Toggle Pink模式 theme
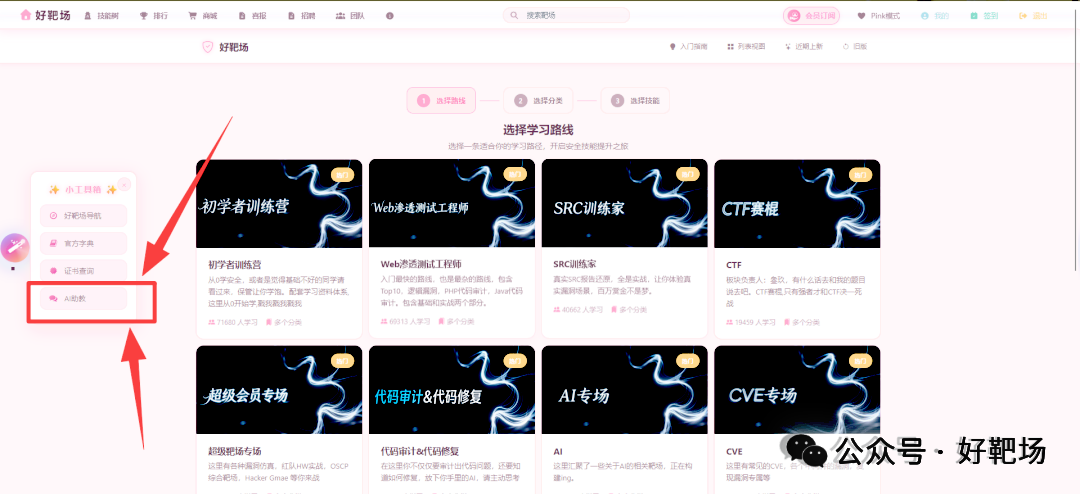 (x=878, y=15)
